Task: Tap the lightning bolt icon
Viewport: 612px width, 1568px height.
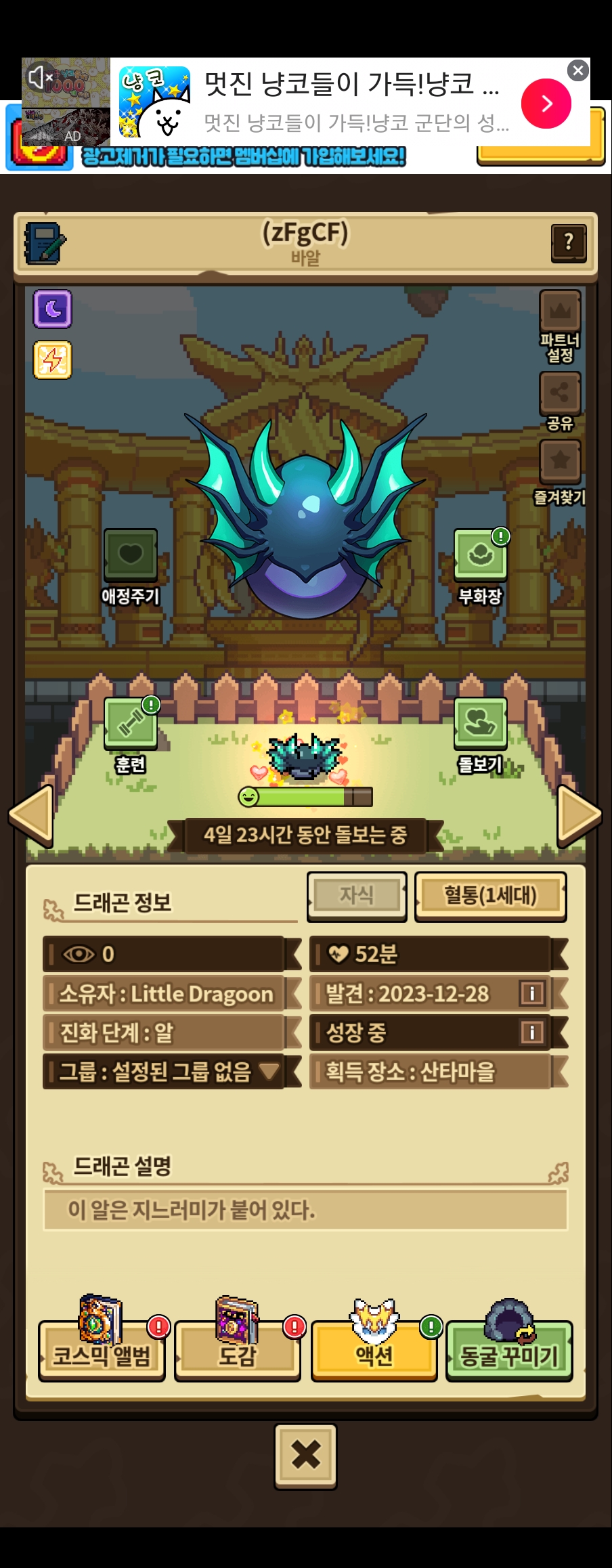Action: [53, 360]
